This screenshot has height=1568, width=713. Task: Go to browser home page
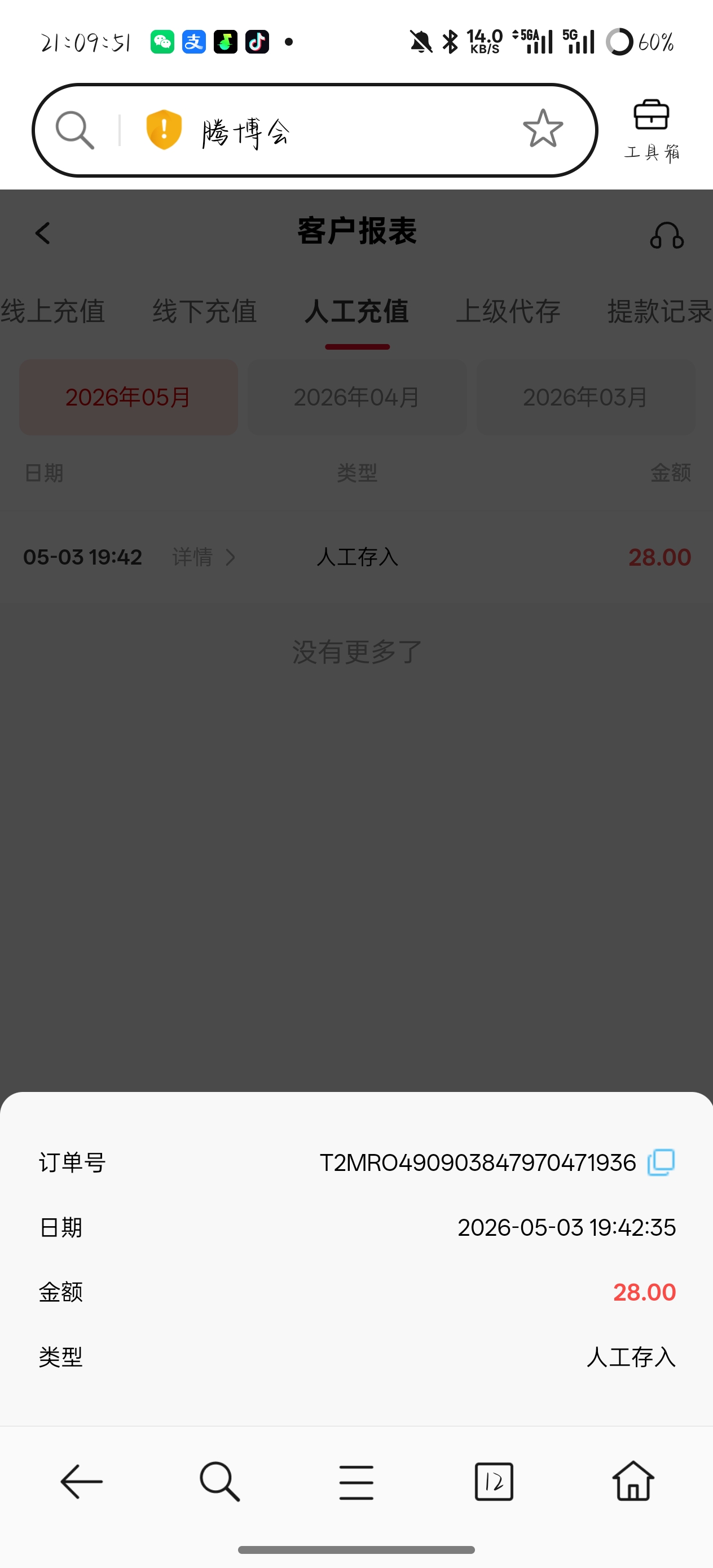pyautogui.click(x=633, y=1481)
